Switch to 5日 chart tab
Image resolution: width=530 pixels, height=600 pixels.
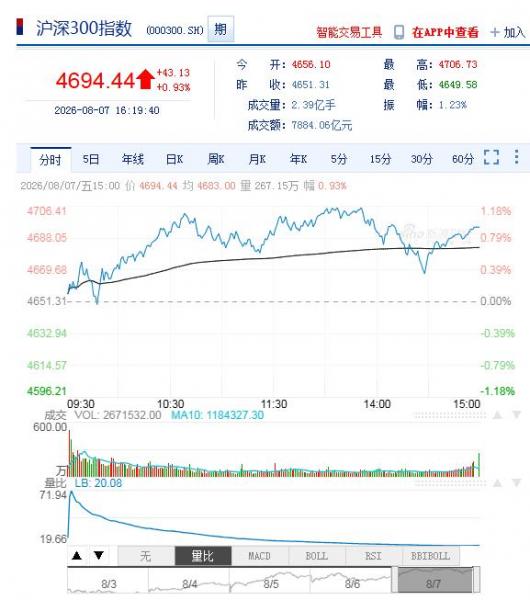point(91,159)
